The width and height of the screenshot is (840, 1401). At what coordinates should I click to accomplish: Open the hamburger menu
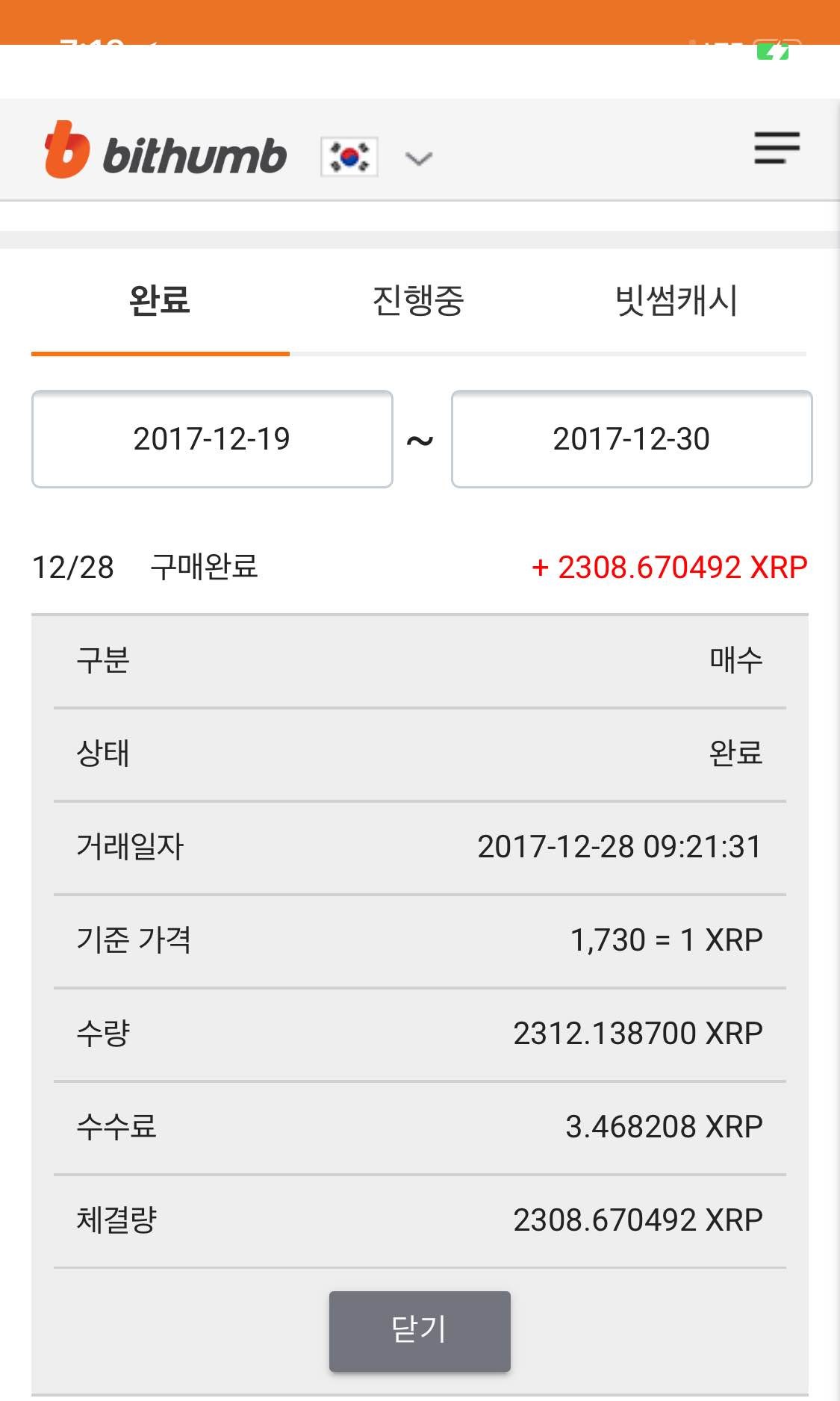point(777,149)
